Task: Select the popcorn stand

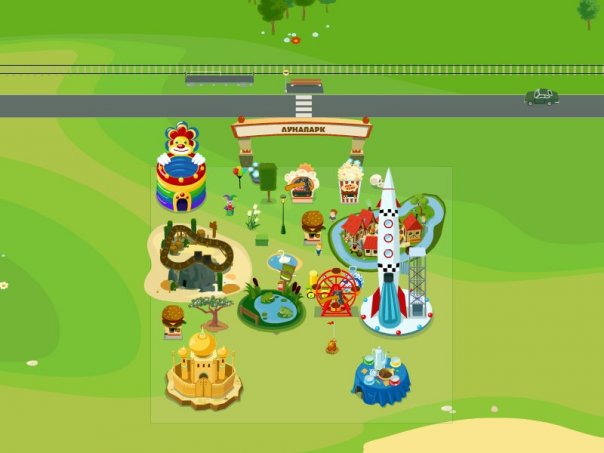Action: (350, 182)
